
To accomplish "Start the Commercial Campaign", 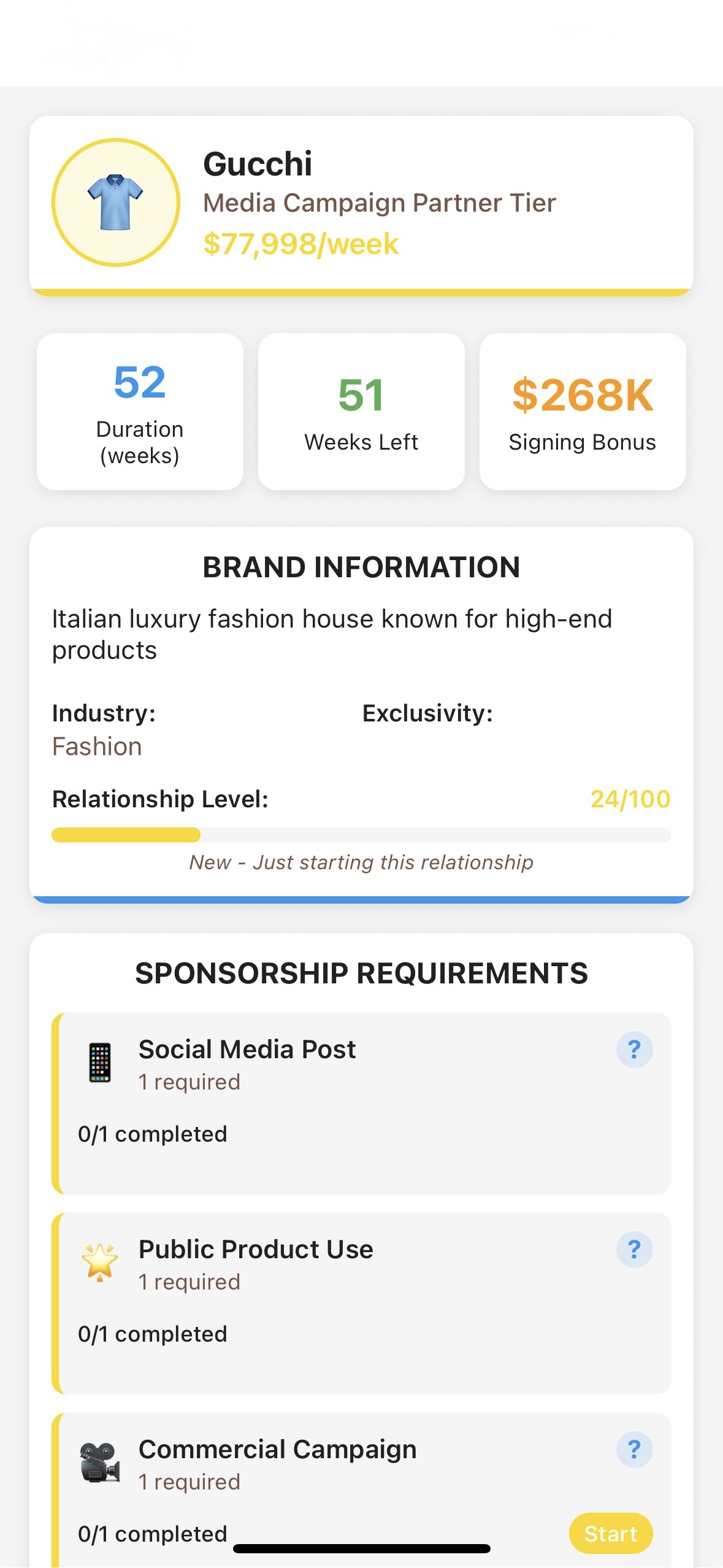I will (x=610, y=1533).
